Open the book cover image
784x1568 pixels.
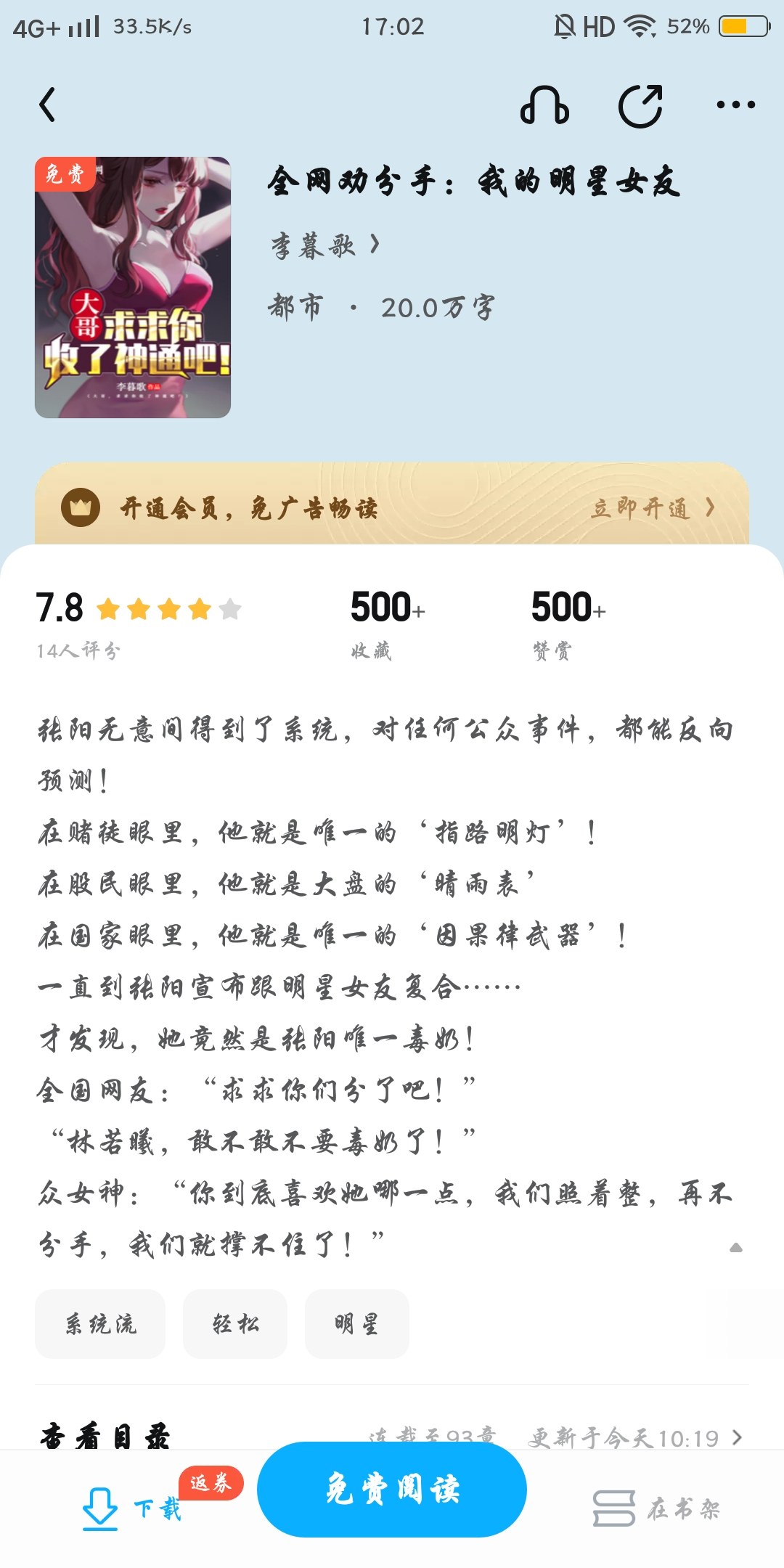coord(133,287)
